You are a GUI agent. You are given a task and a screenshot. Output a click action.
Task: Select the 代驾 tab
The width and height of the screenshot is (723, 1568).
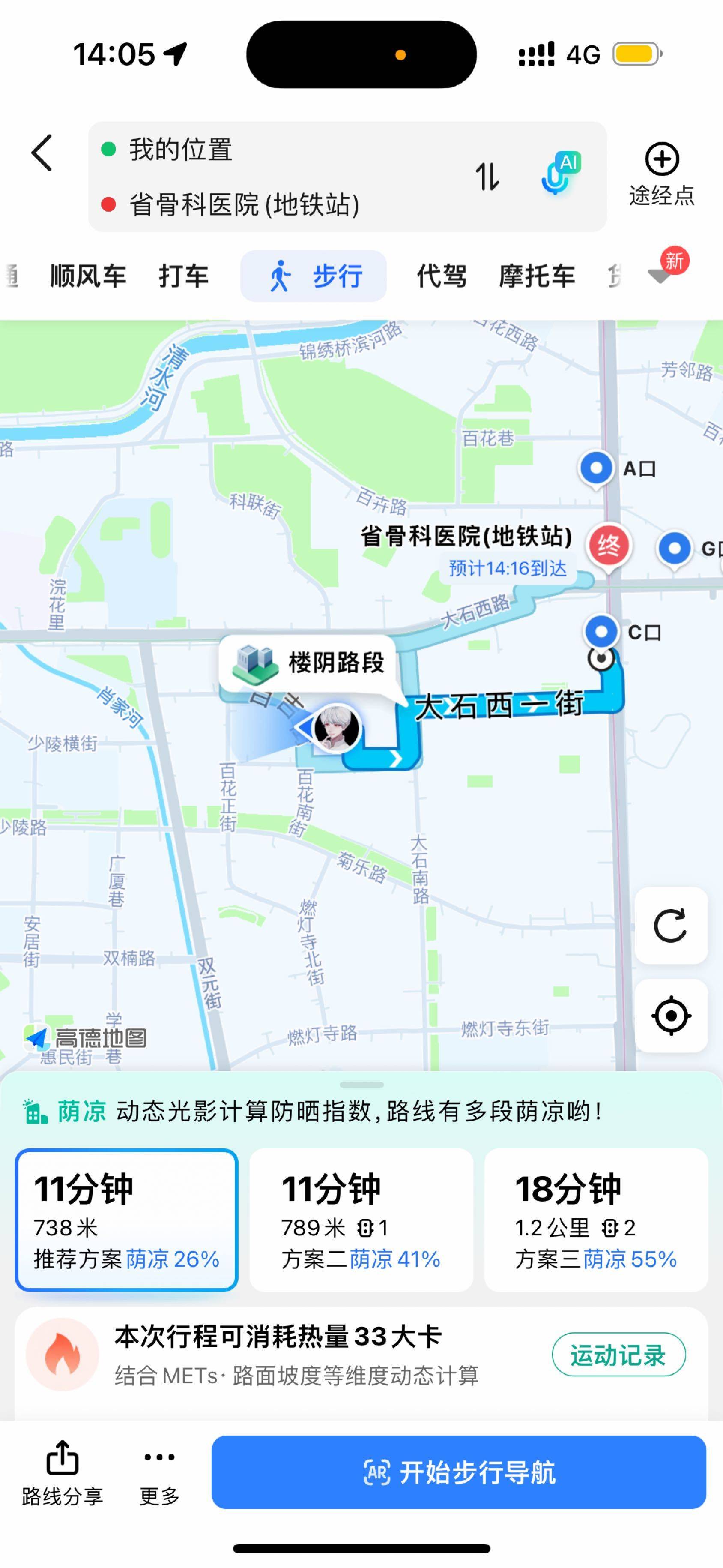441,276
